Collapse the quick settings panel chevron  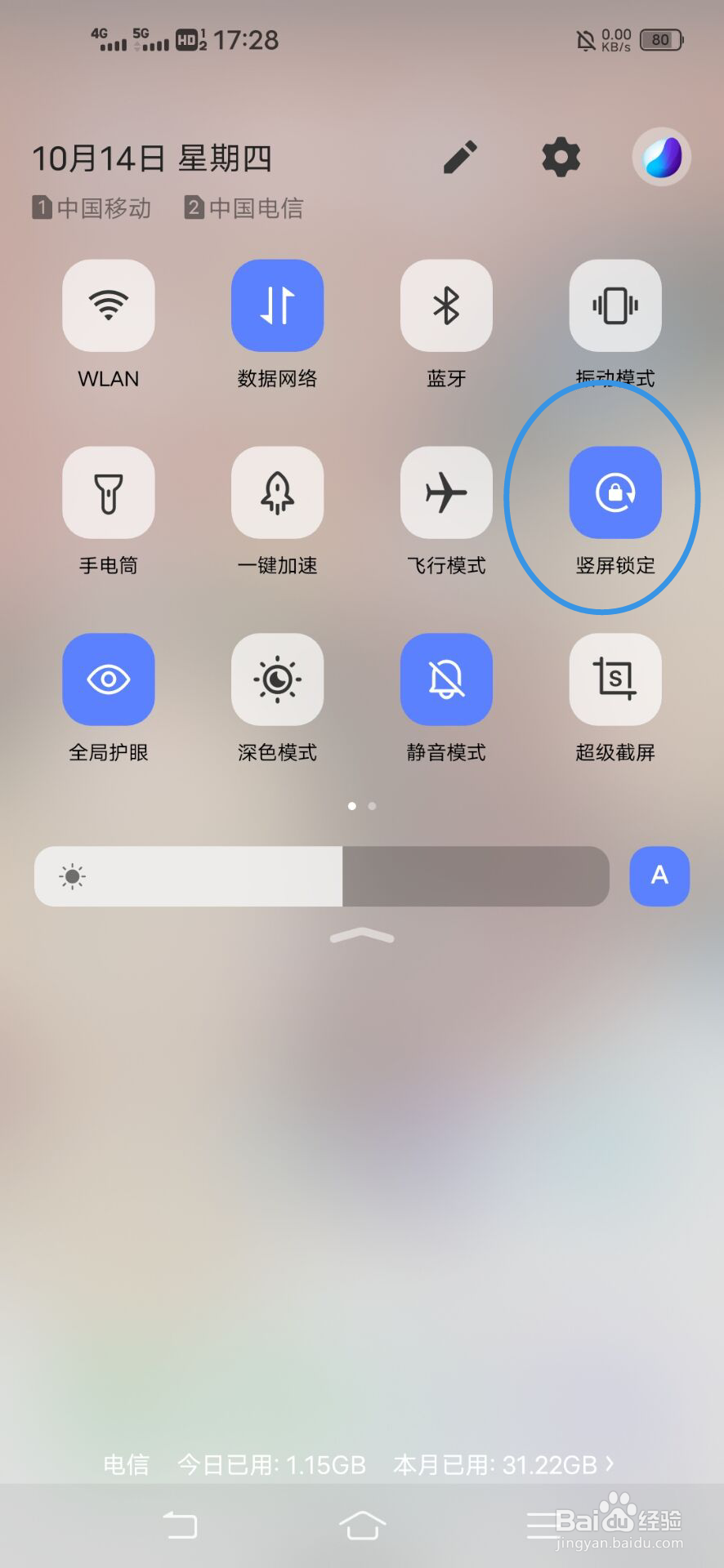360,936
